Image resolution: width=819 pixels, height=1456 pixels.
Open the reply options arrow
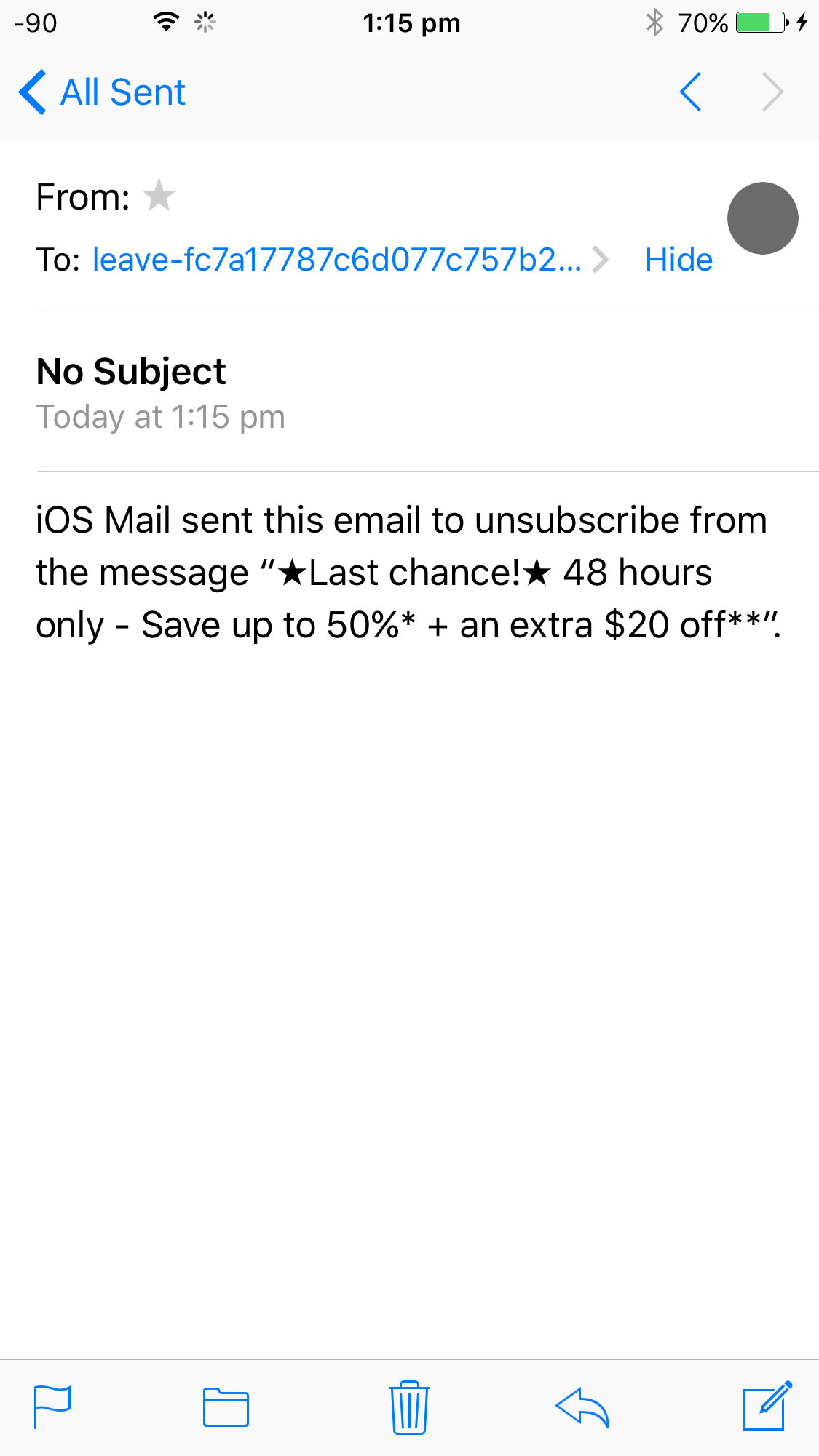[x=582, y=1407]
